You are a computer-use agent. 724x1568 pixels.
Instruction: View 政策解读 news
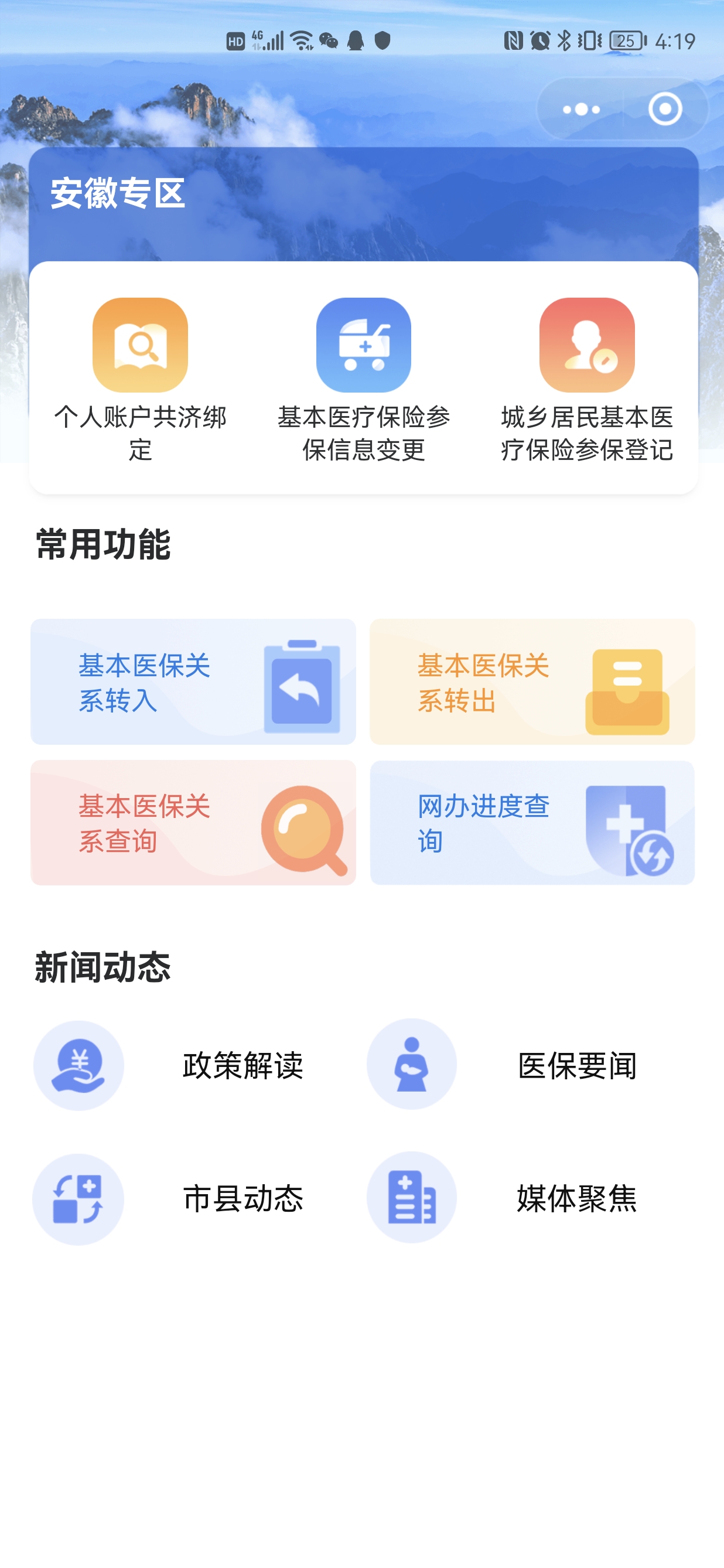pyautogui.click(x=183, y=1065)
